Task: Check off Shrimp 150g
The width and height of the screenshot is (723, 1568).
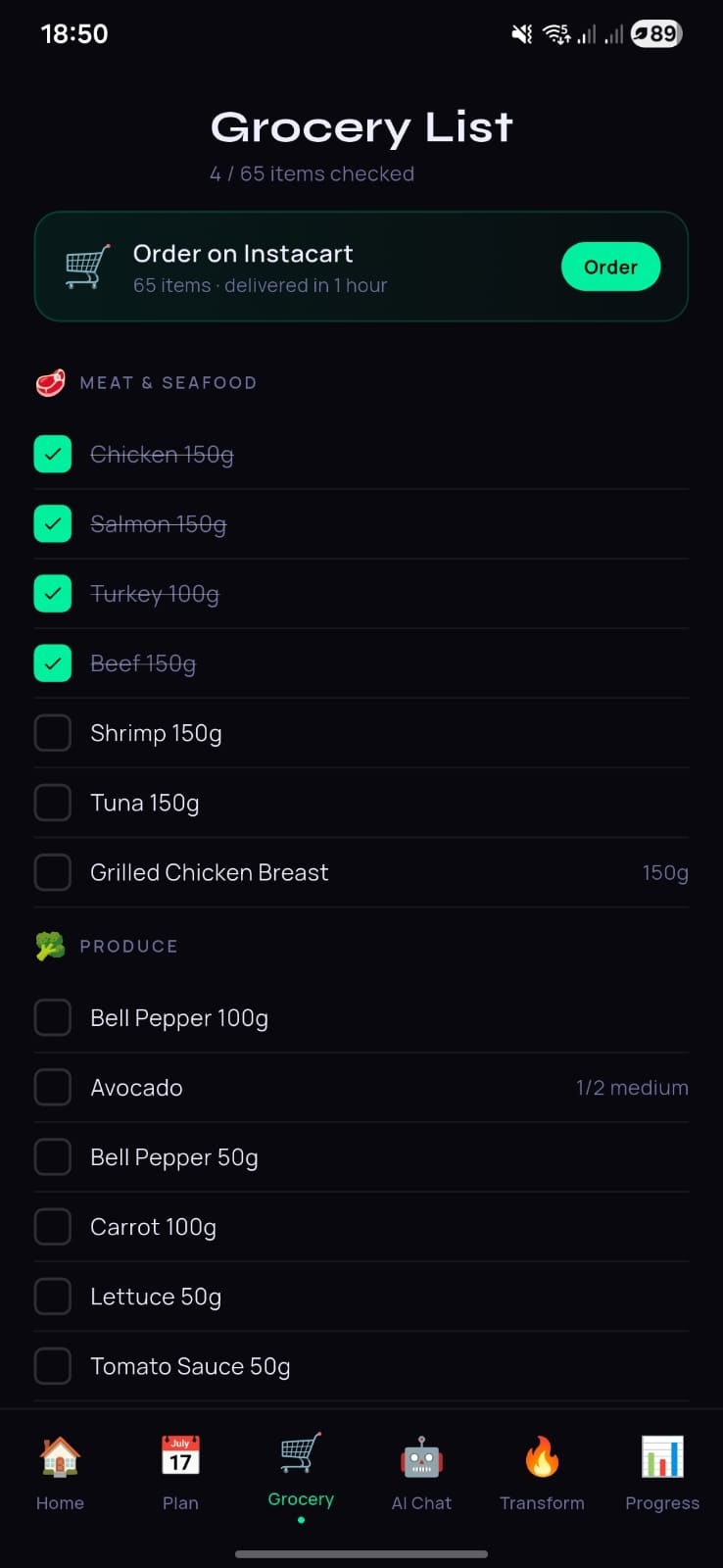Action: click(x=53, y=732)
